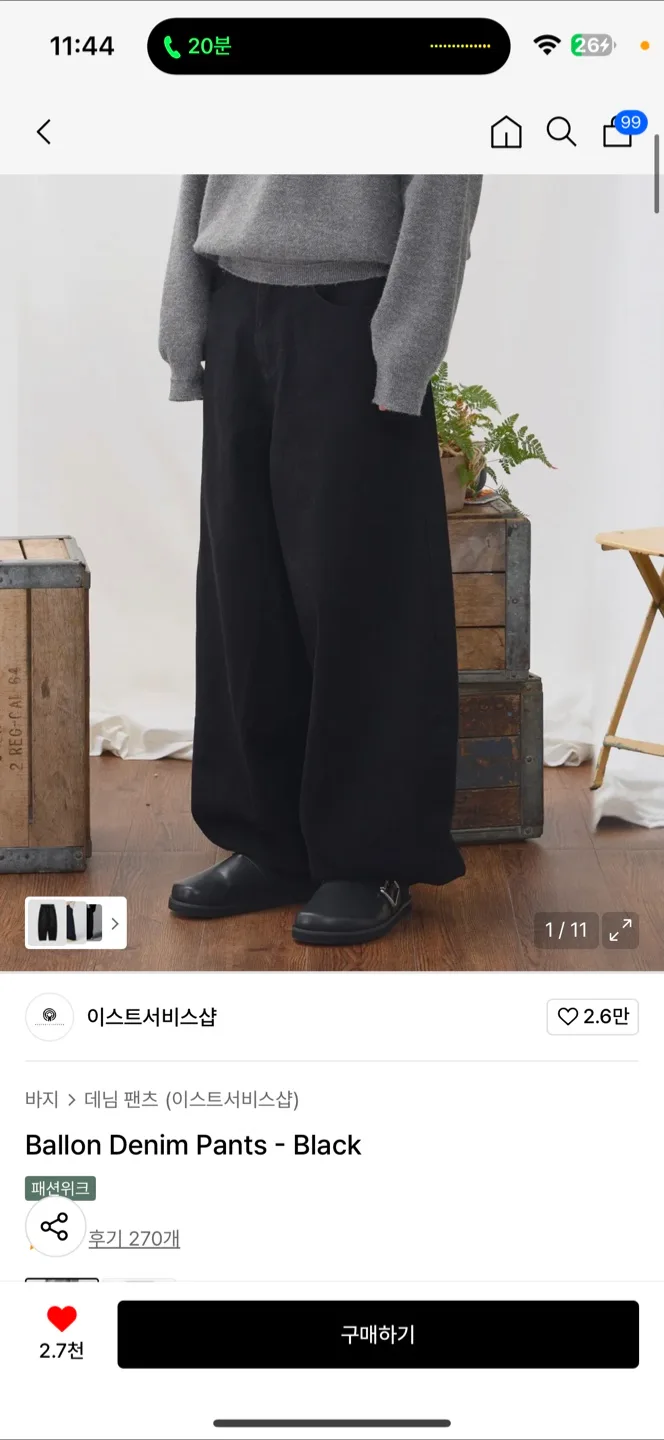Image resolution: width=664 pixels, height=1440 pixels.
Task: Share this product
Action: pyautogui.click(x=55, y=1227)
